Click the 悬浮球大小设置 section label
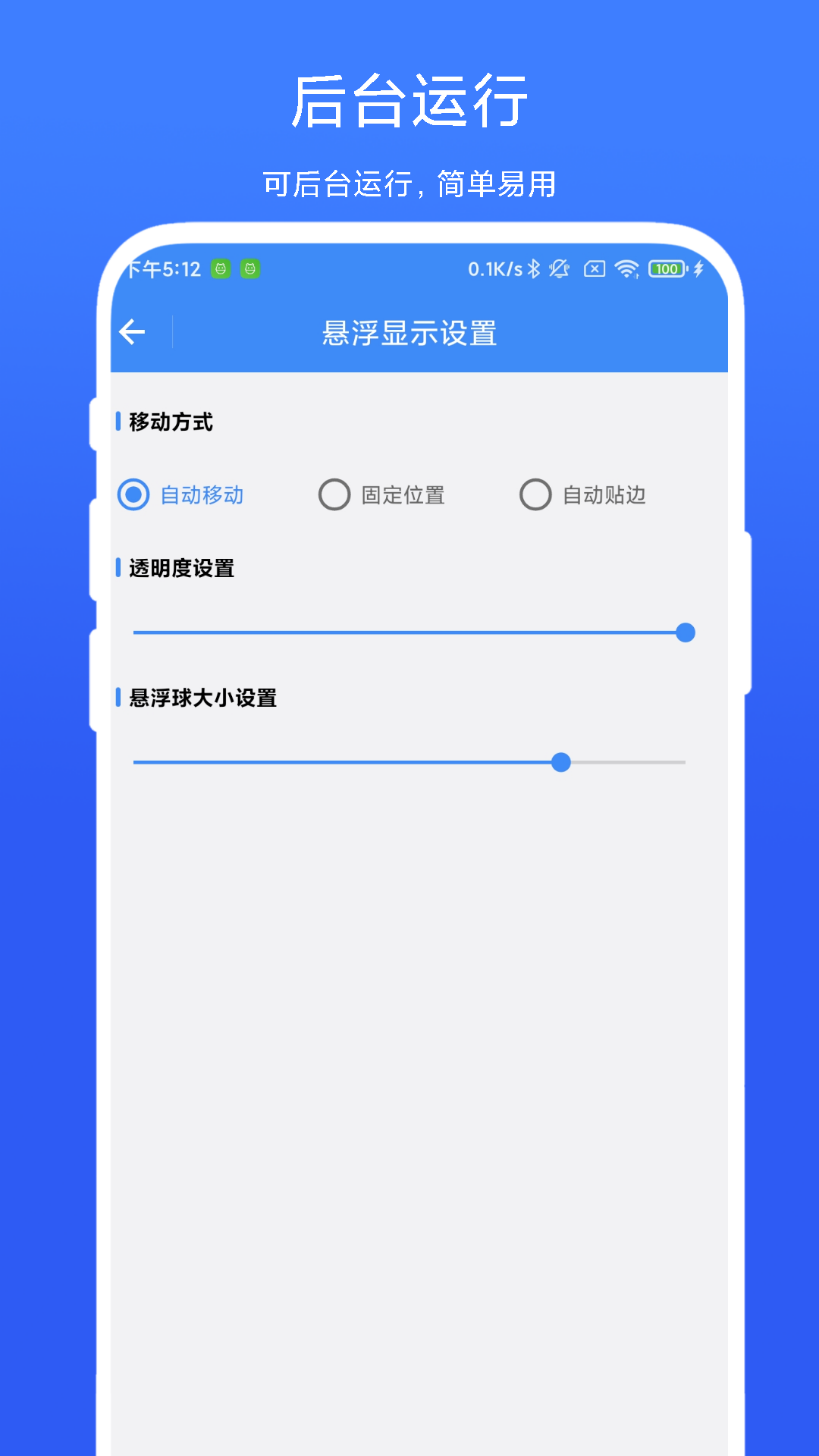This screenshot has height=1456, width=819. 203,698
